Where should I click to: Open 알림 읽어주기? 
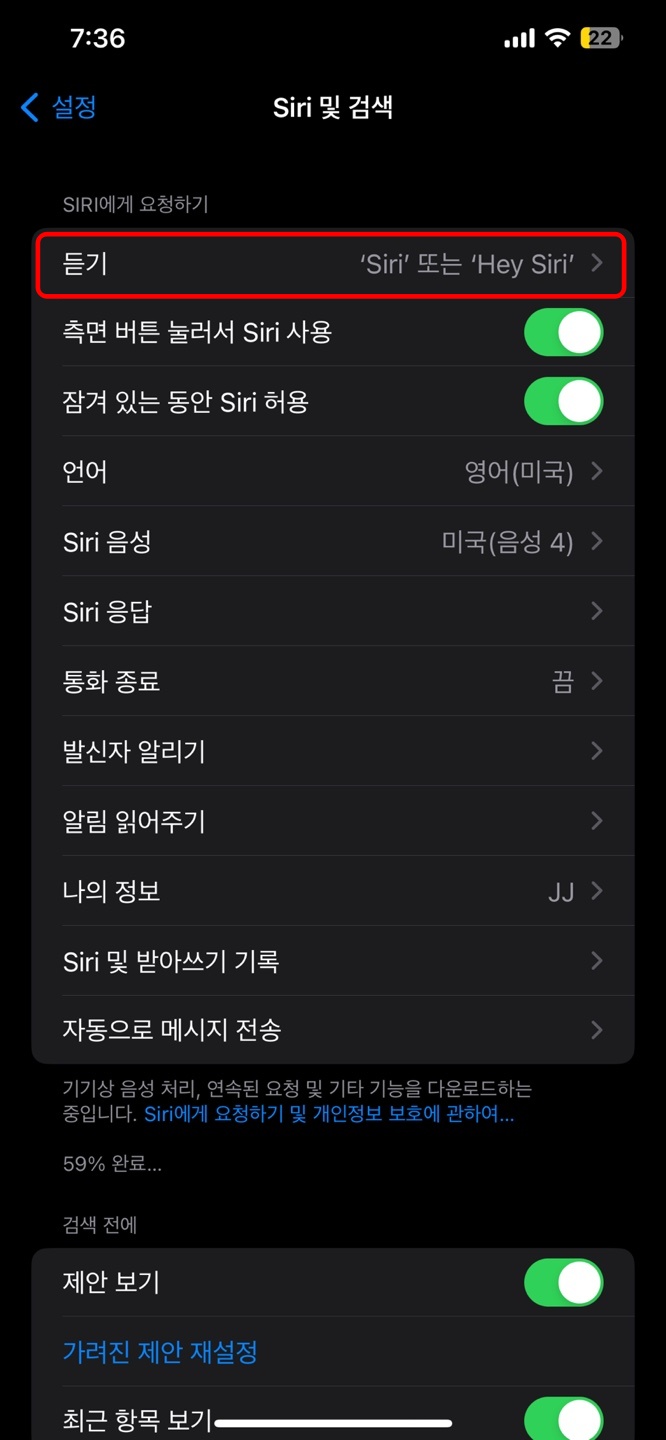point(333,821)
